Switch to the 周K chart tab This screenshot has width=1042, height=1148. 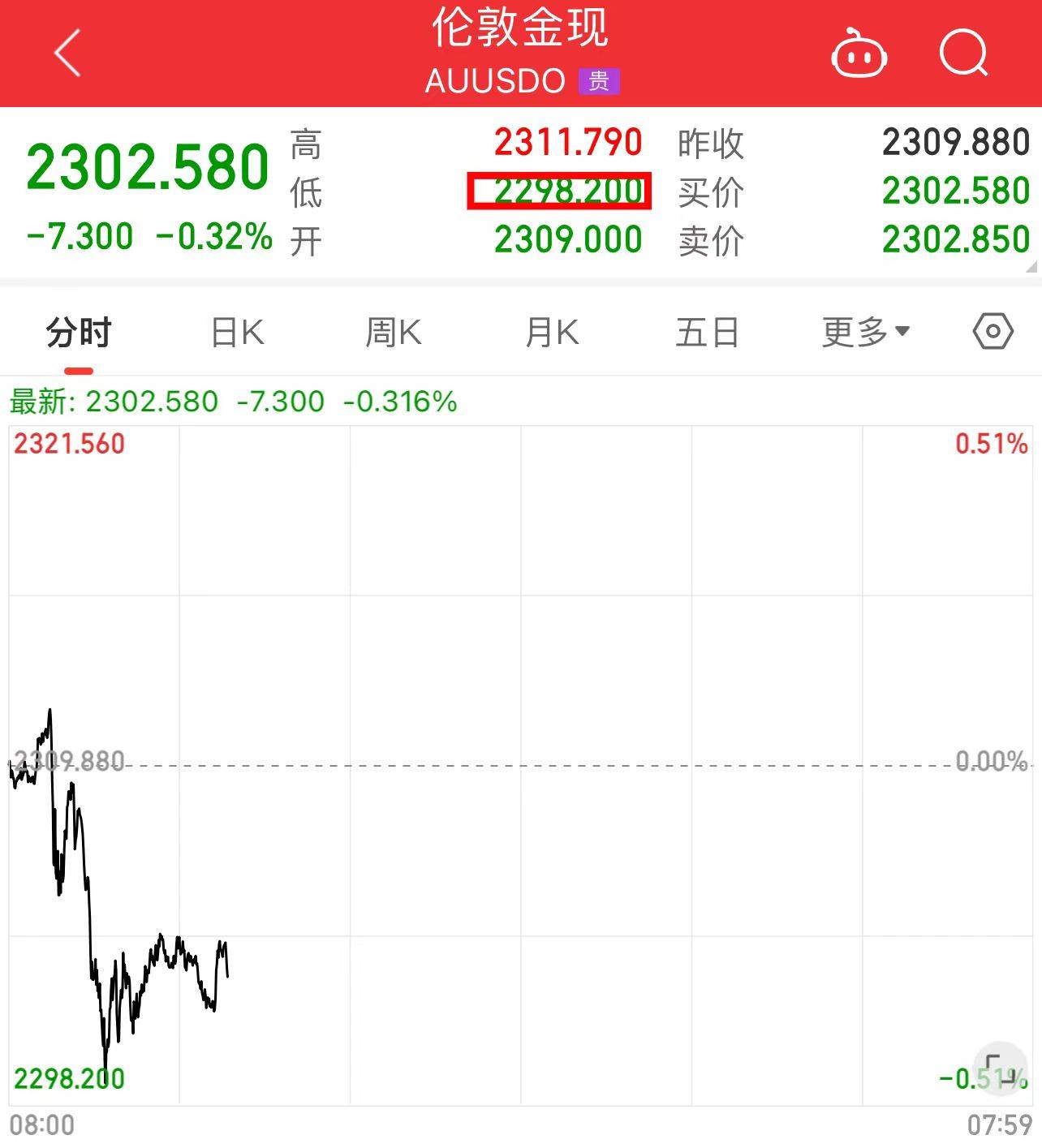click(393, 333)
